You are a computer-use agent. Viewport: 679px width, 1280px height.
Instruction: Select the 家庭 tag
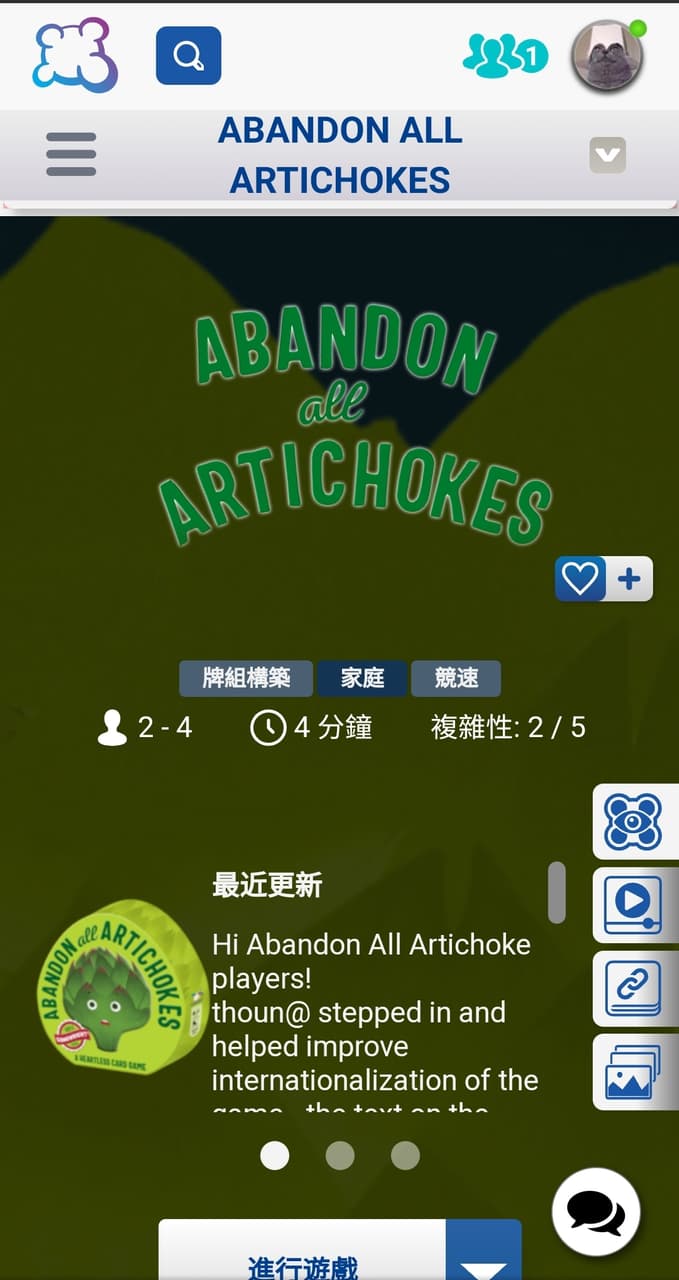362,678
